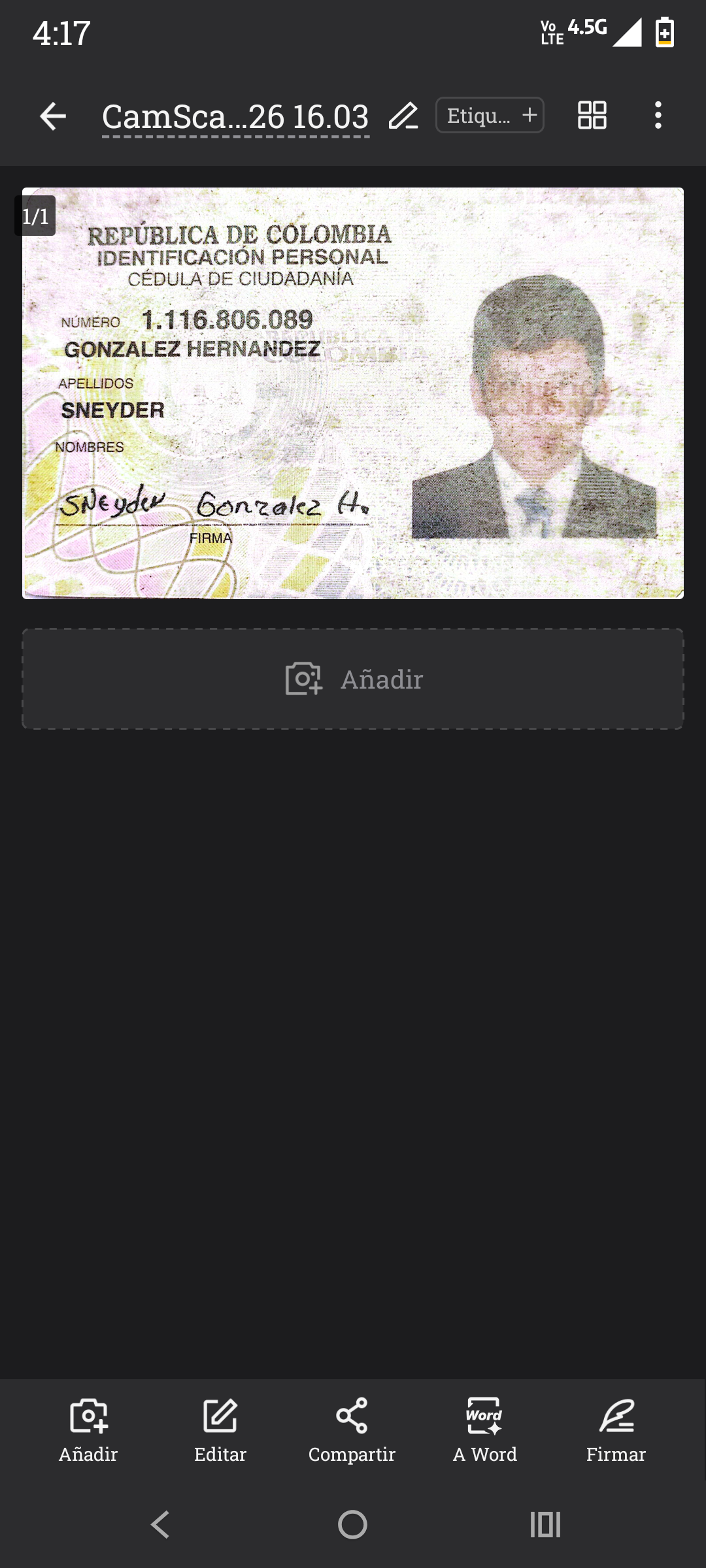Show recent apps from the navigation bar

click(x=545, y=1525)
